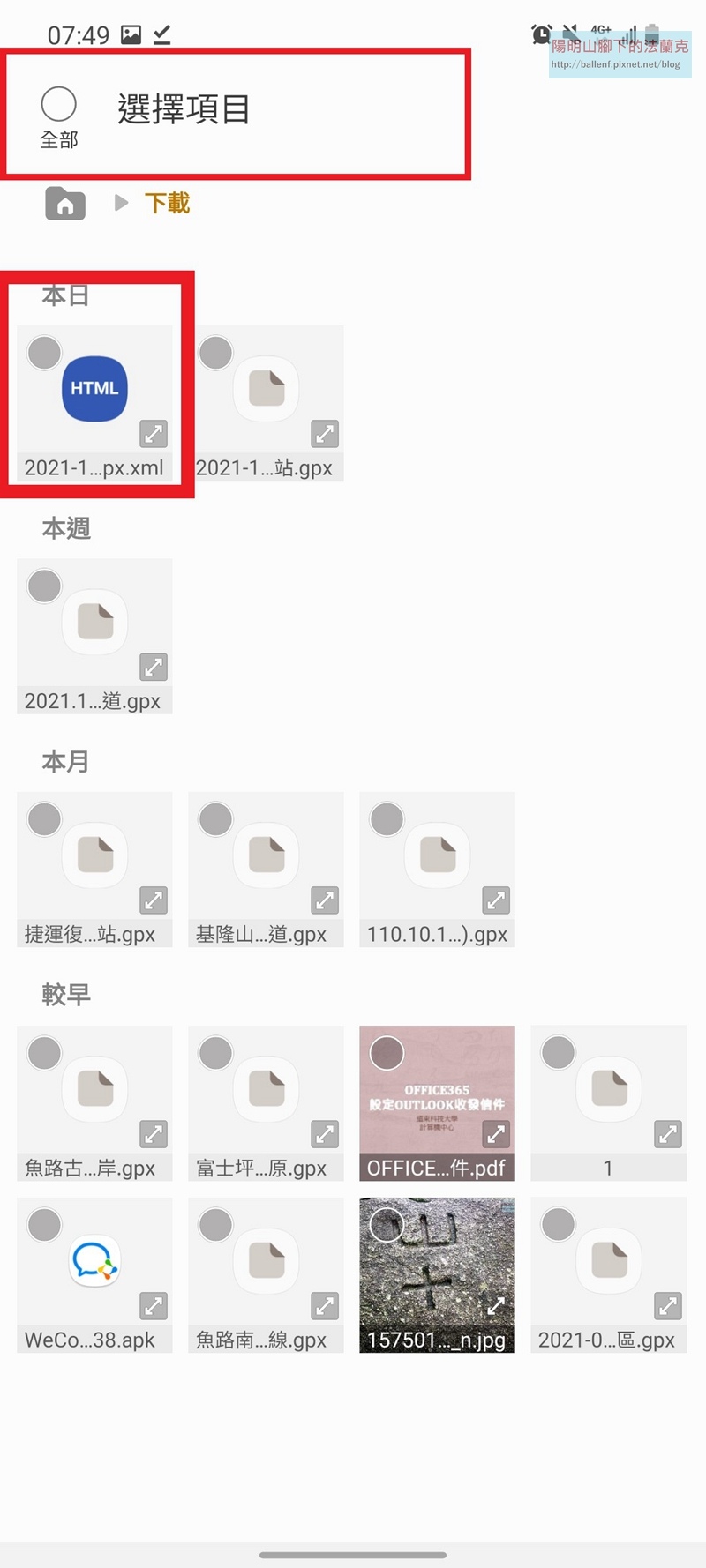Select the 2021-0...區.gpx file
The height and width of the screenshot is (1568, 706).
pyautogui.click(x=608, y=1275)
